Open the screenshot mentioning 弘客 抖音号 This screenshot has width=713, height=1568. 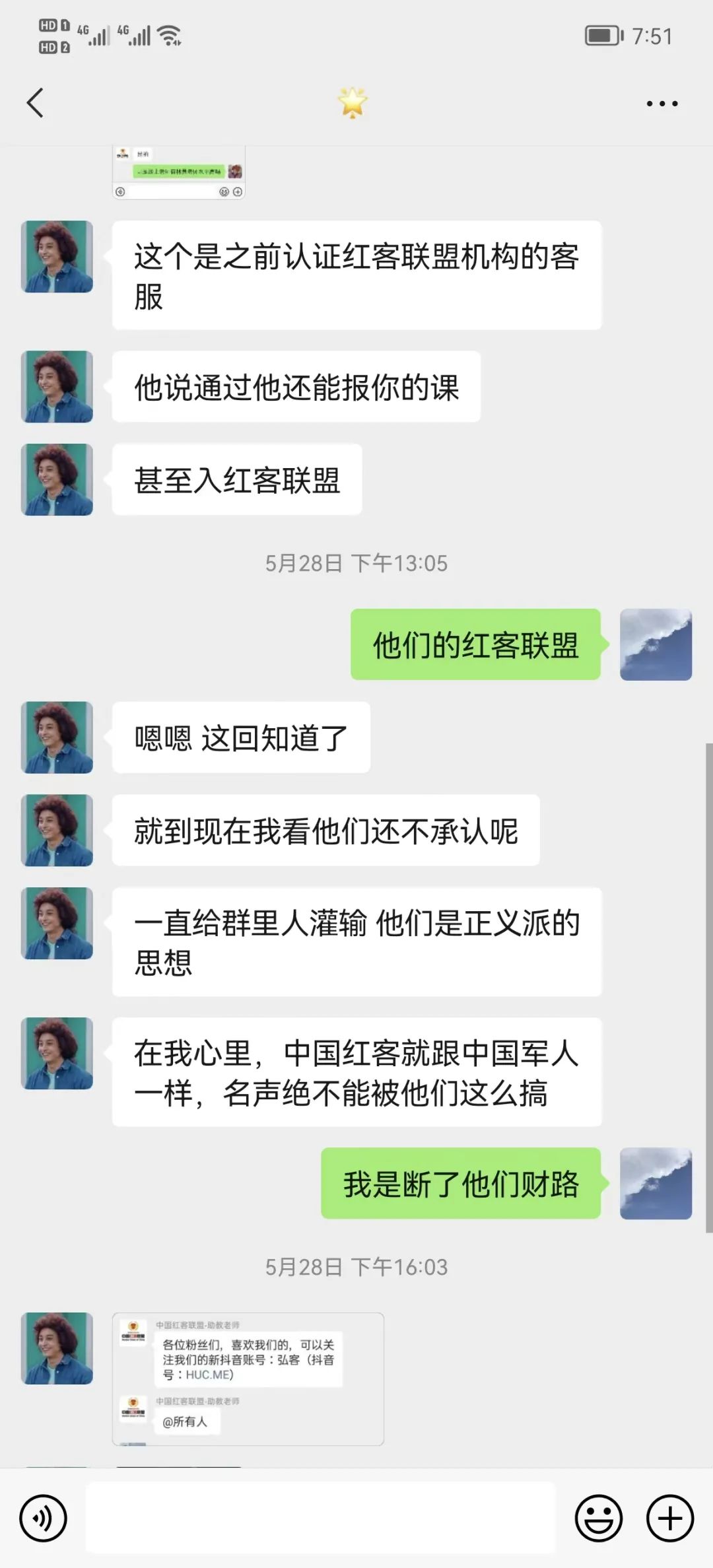click(248, 1379)
